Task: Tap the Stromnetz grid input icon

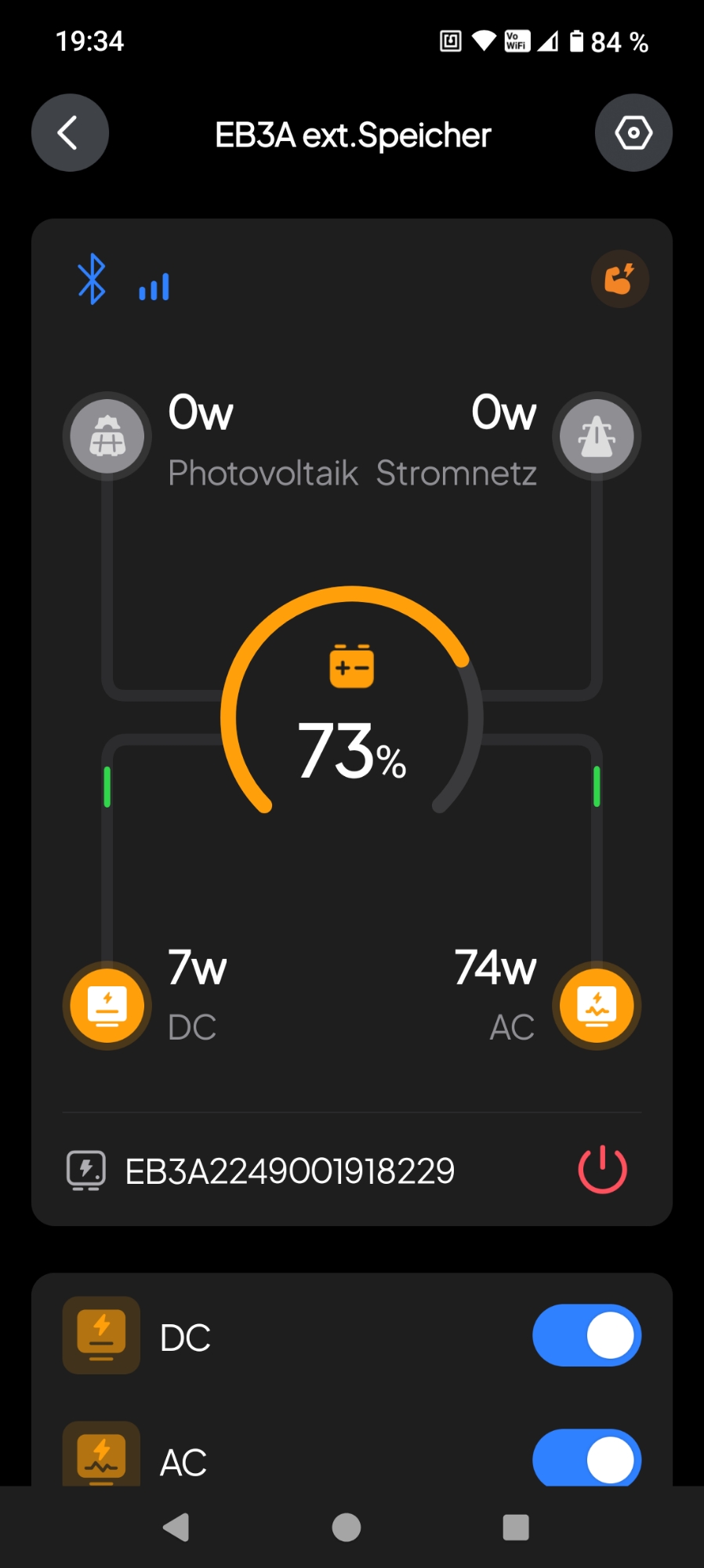Action: [x=597, y=437]
